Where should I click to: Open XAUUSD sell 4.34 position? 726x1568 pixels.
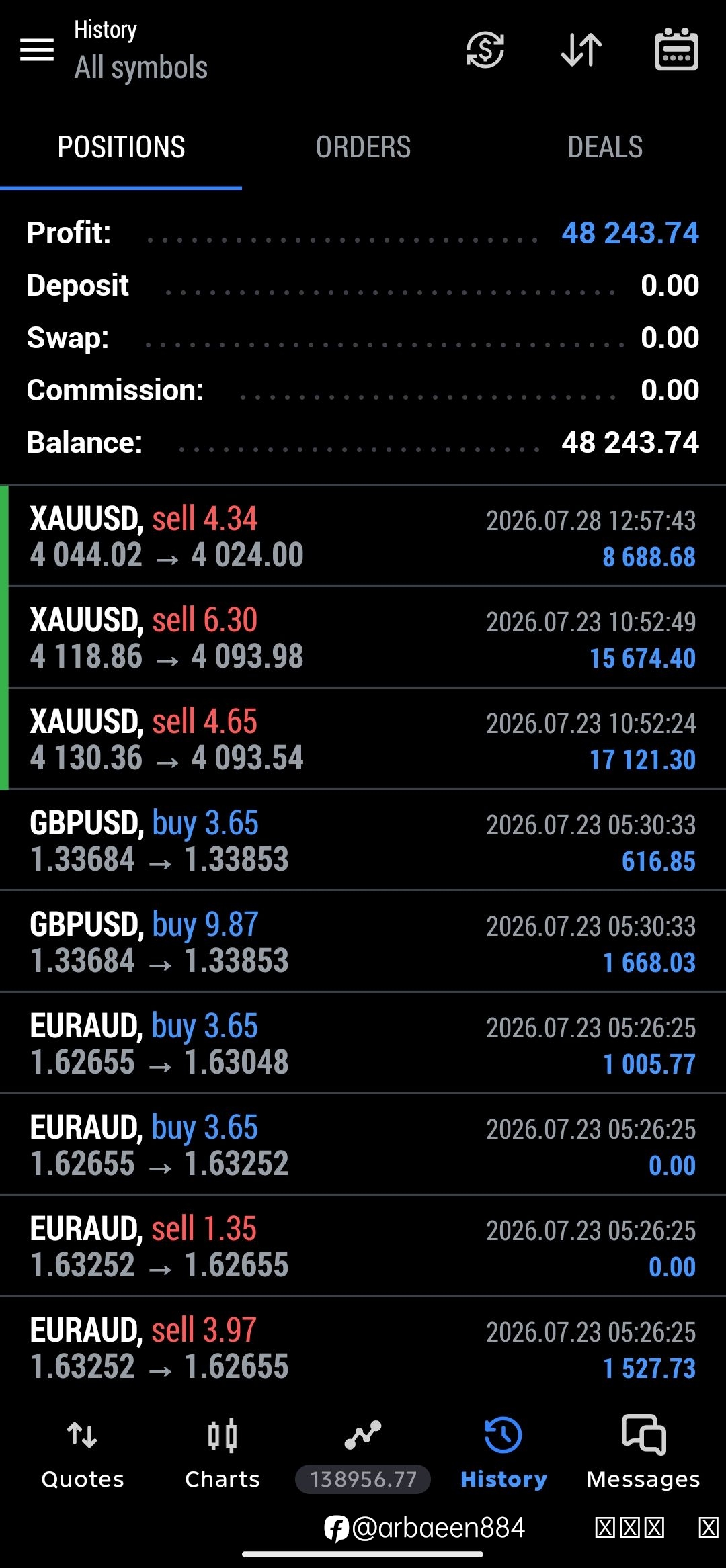[x=363, y=536]
